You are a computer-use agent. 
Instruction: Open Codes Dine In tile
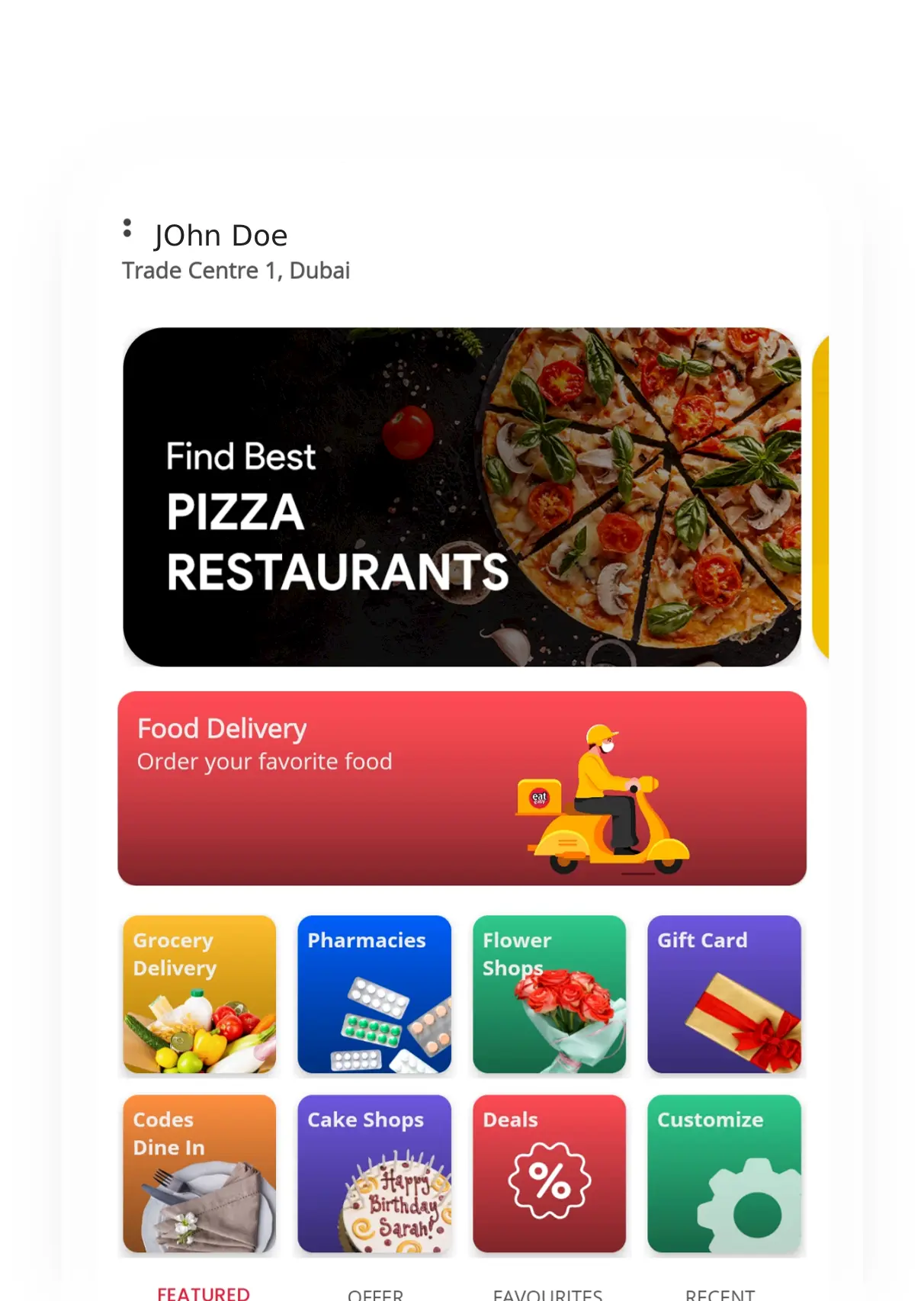[x=199, y=1173]
